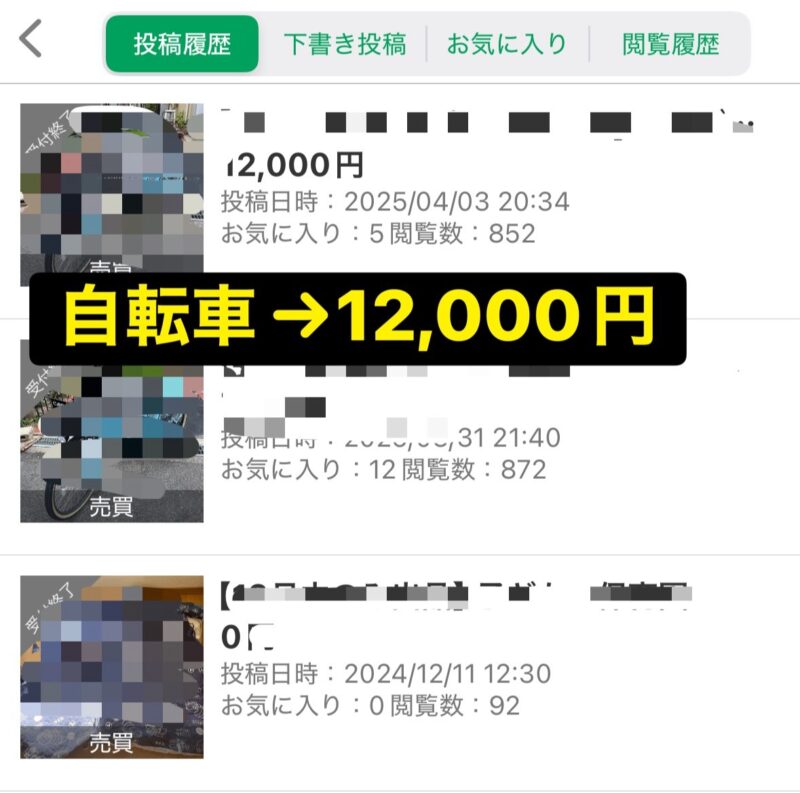Open the お気に入り tab
800x793 pixels.
pyautogui.click(x=507, y=45)
